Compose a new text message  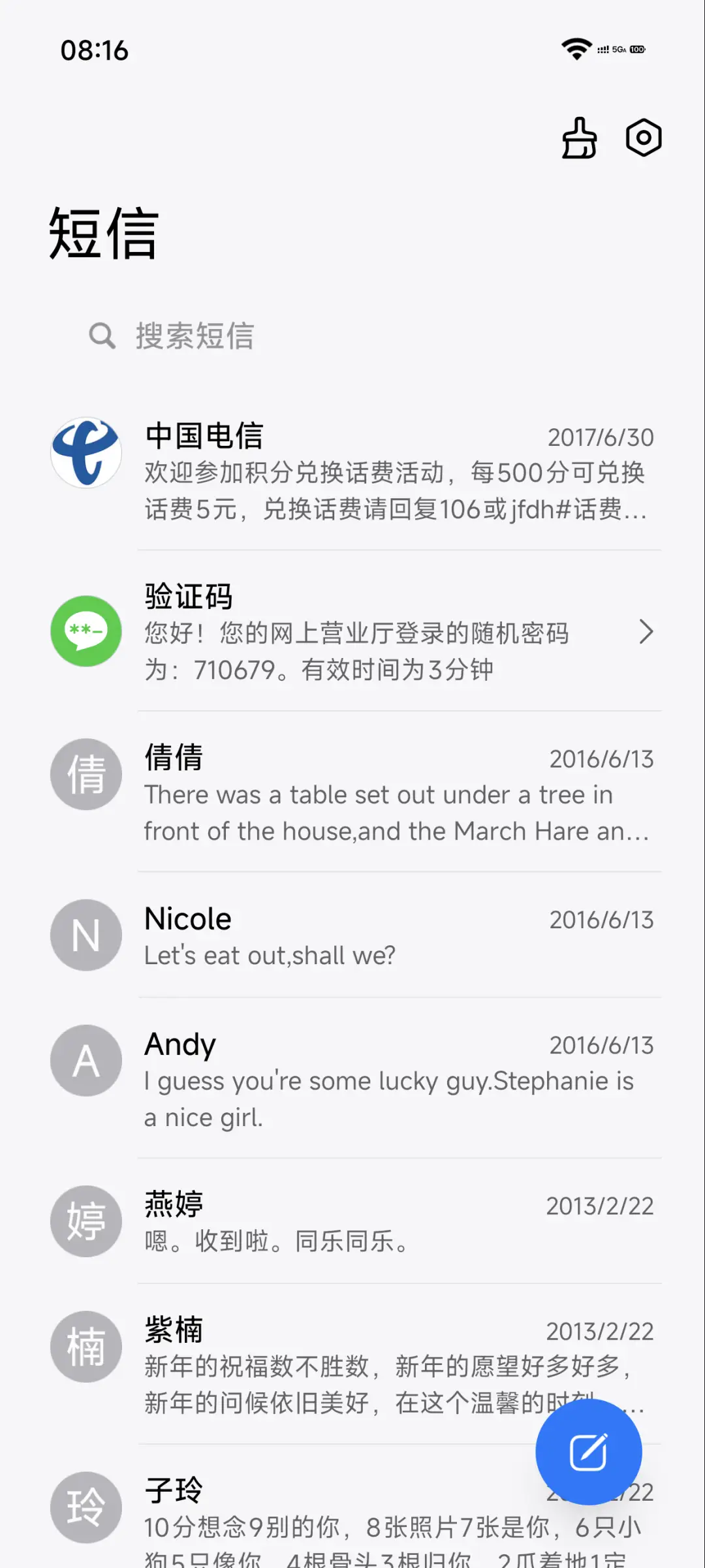point(588,1452)
